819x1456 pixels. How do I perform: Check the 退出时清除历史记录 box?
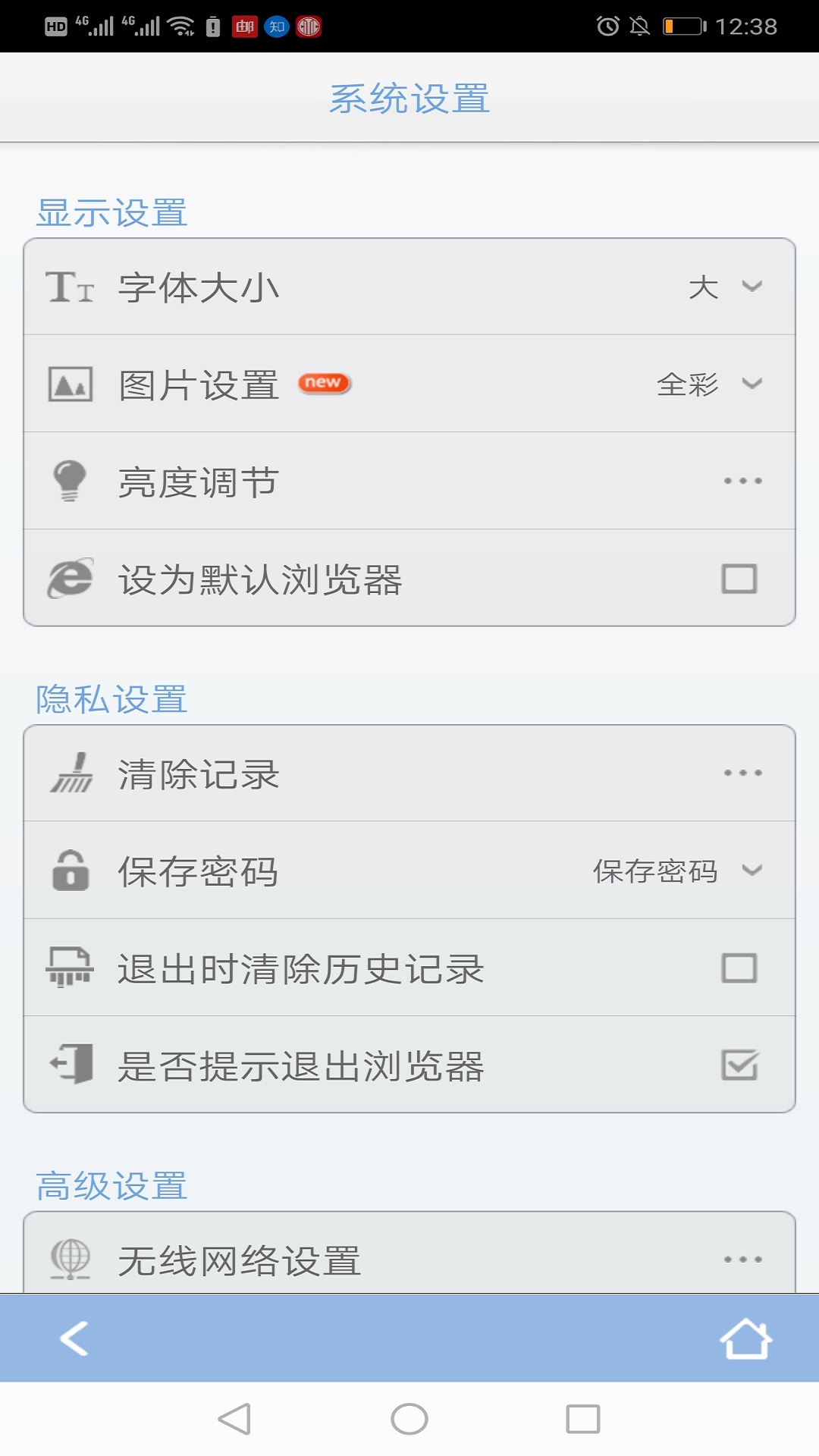coord(739,968)
